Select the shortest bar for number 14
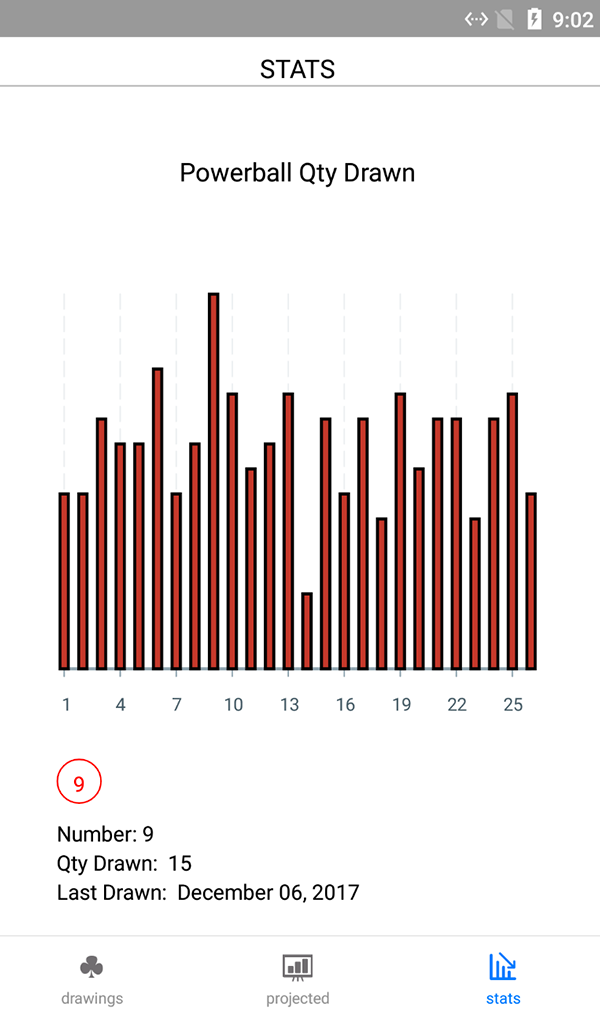Viewport: 600px width, 1024px height. [x=307, y=632]
